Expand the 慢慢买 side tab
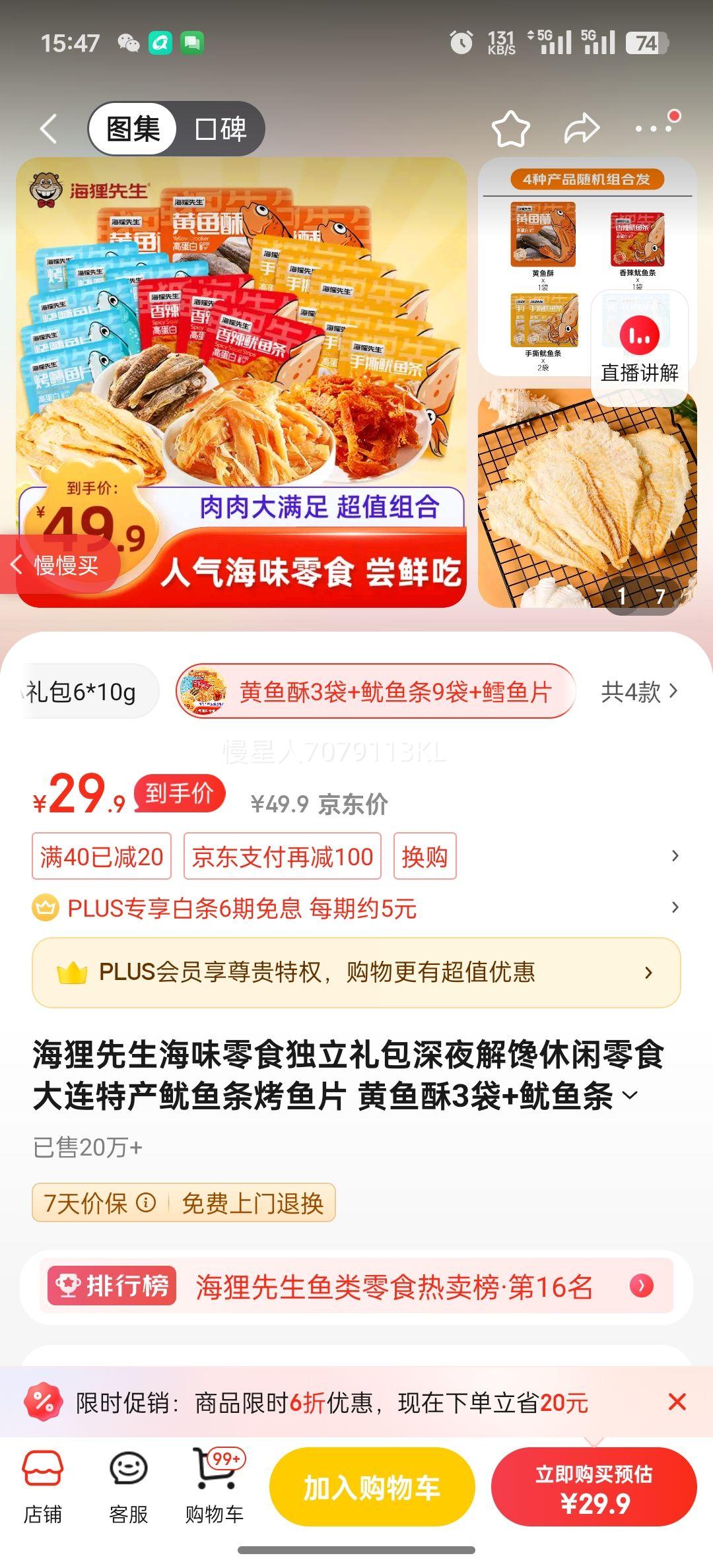 pos(58,565)
